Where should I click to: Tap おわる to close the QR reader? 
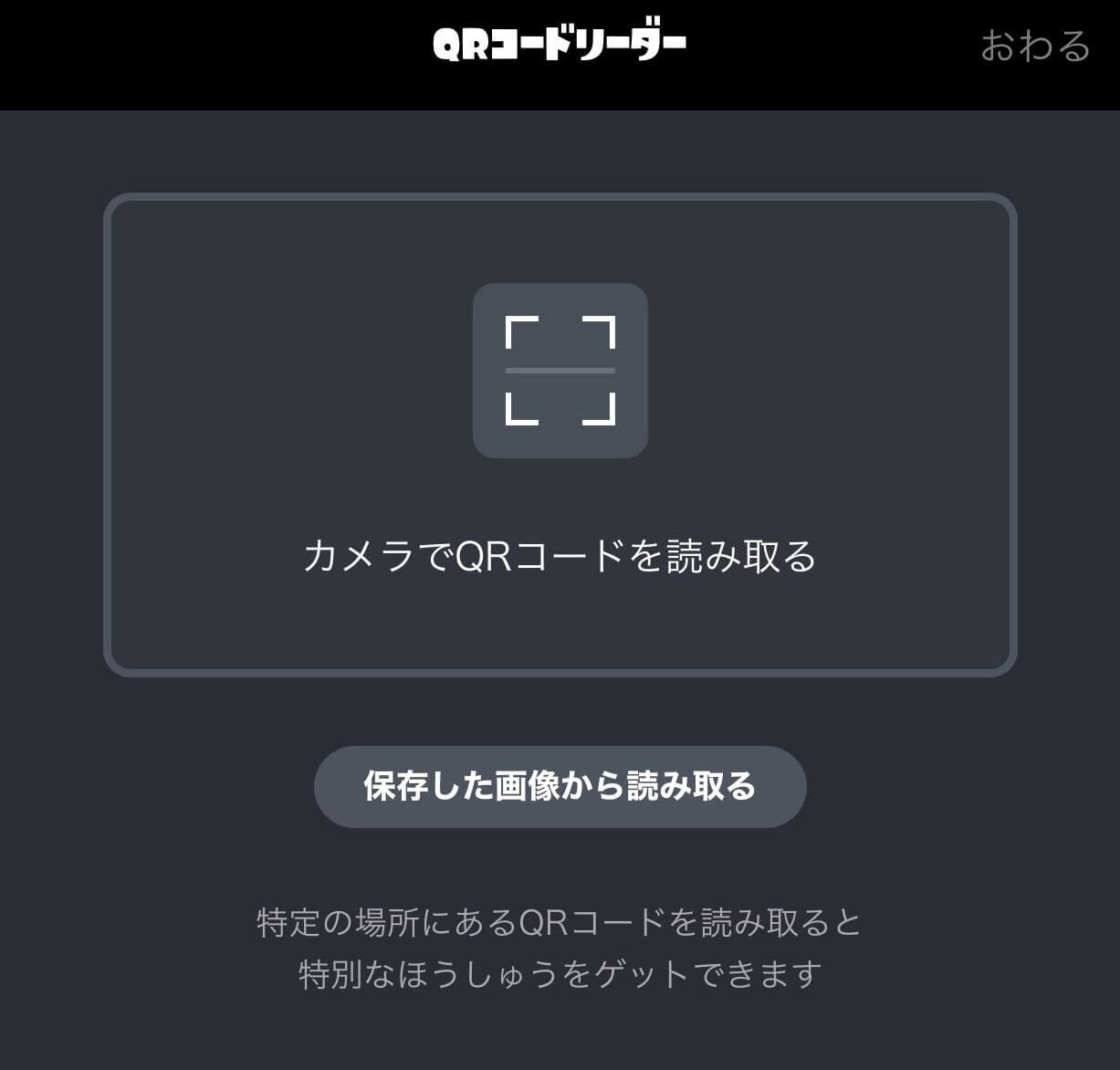pos(1035,46)
